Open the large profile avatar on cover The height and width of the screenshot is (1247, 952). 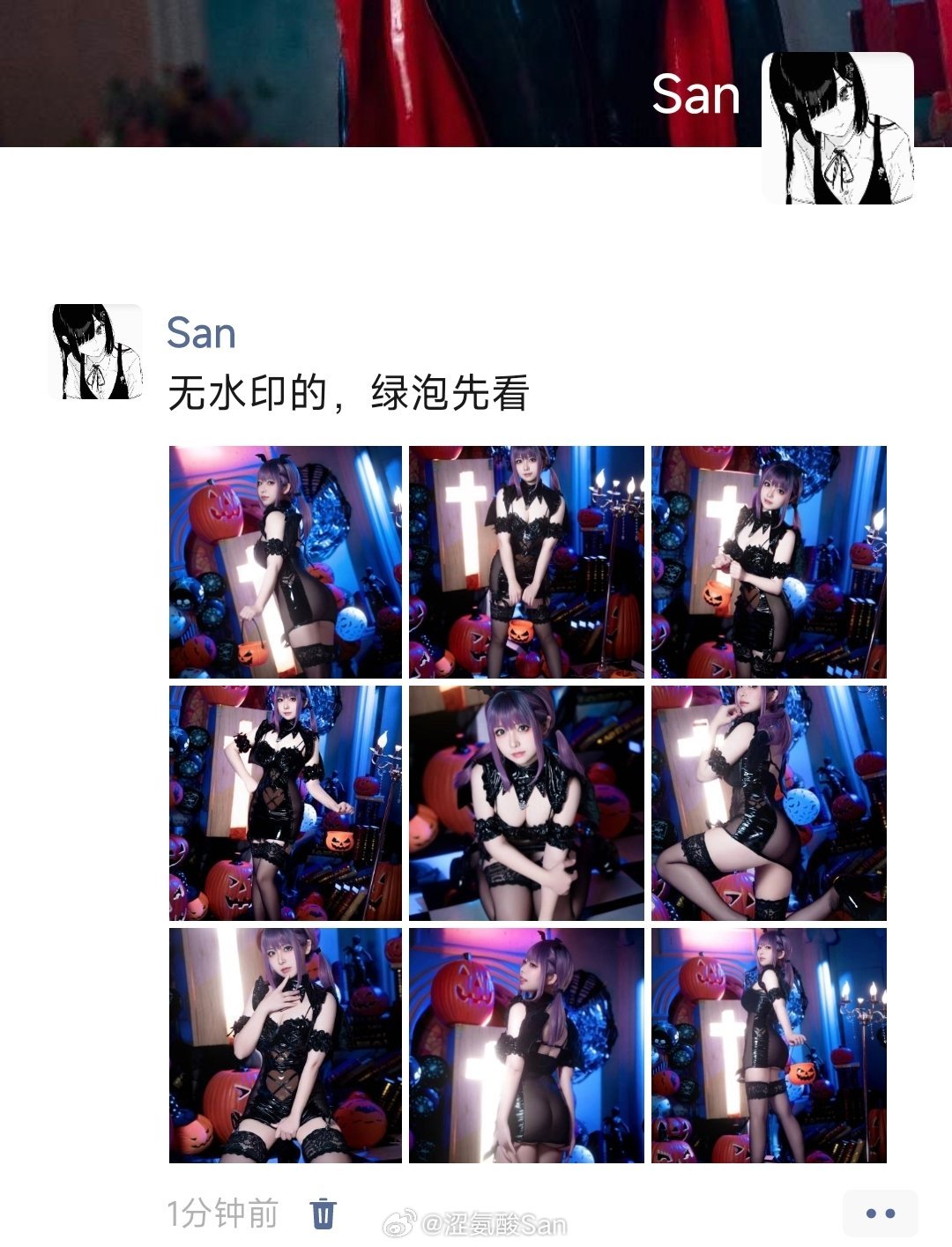point(837,129)
